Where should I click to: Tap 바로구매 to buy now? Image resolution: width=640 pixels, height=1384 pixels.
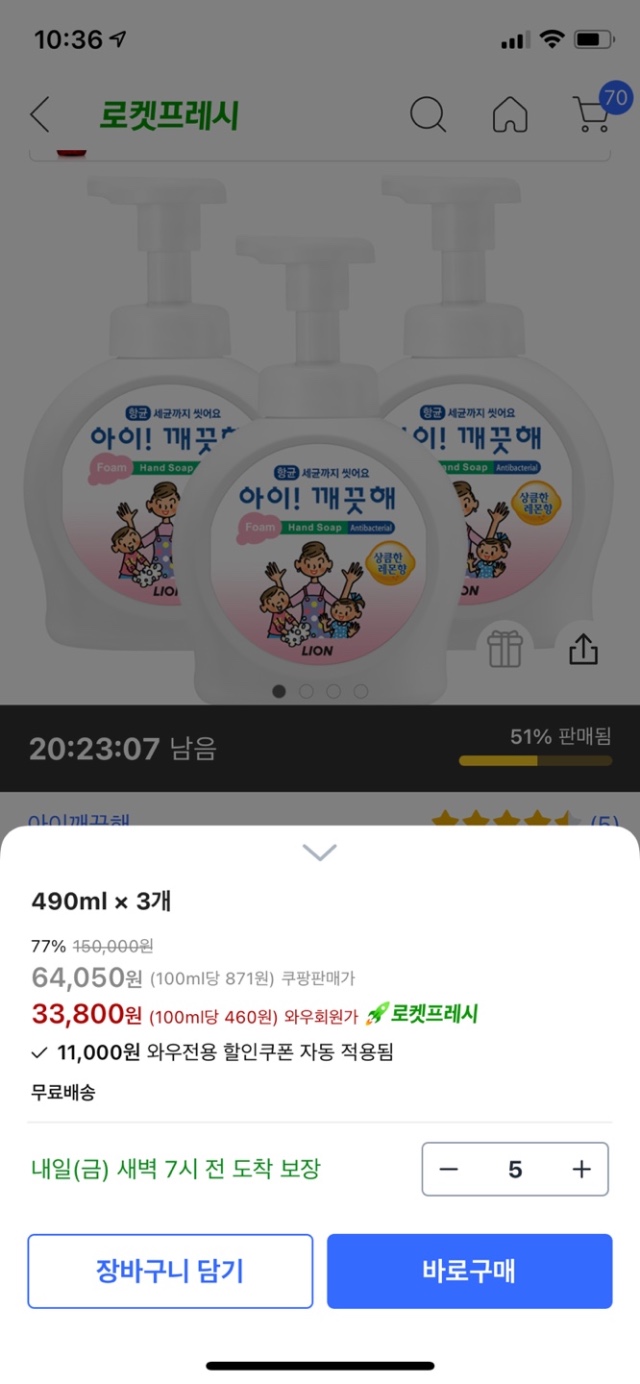[x=469, y=1271]
